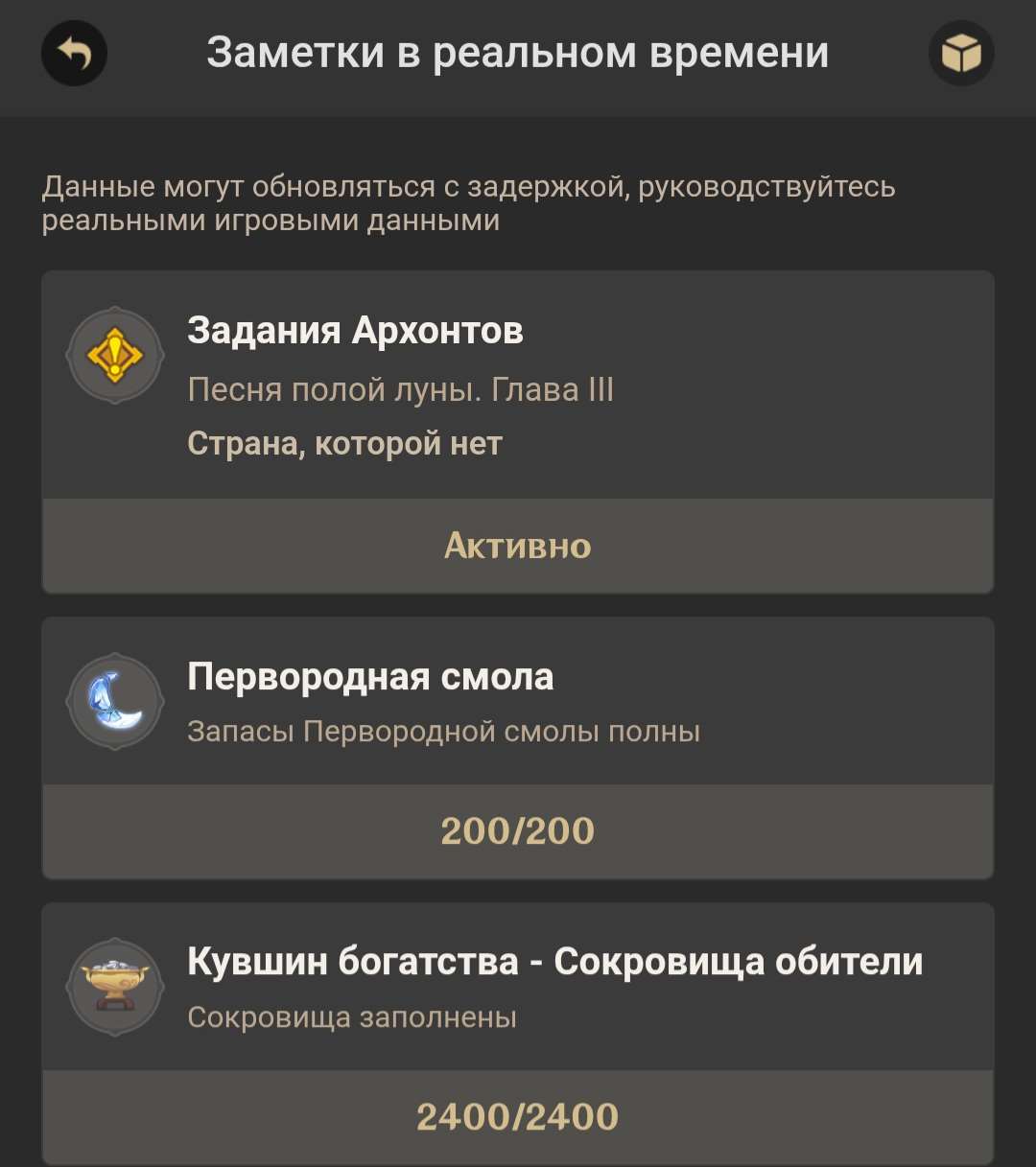Tap the back arrow in the header
This screenshot has width=1036, height=1167.
(73, 54)
